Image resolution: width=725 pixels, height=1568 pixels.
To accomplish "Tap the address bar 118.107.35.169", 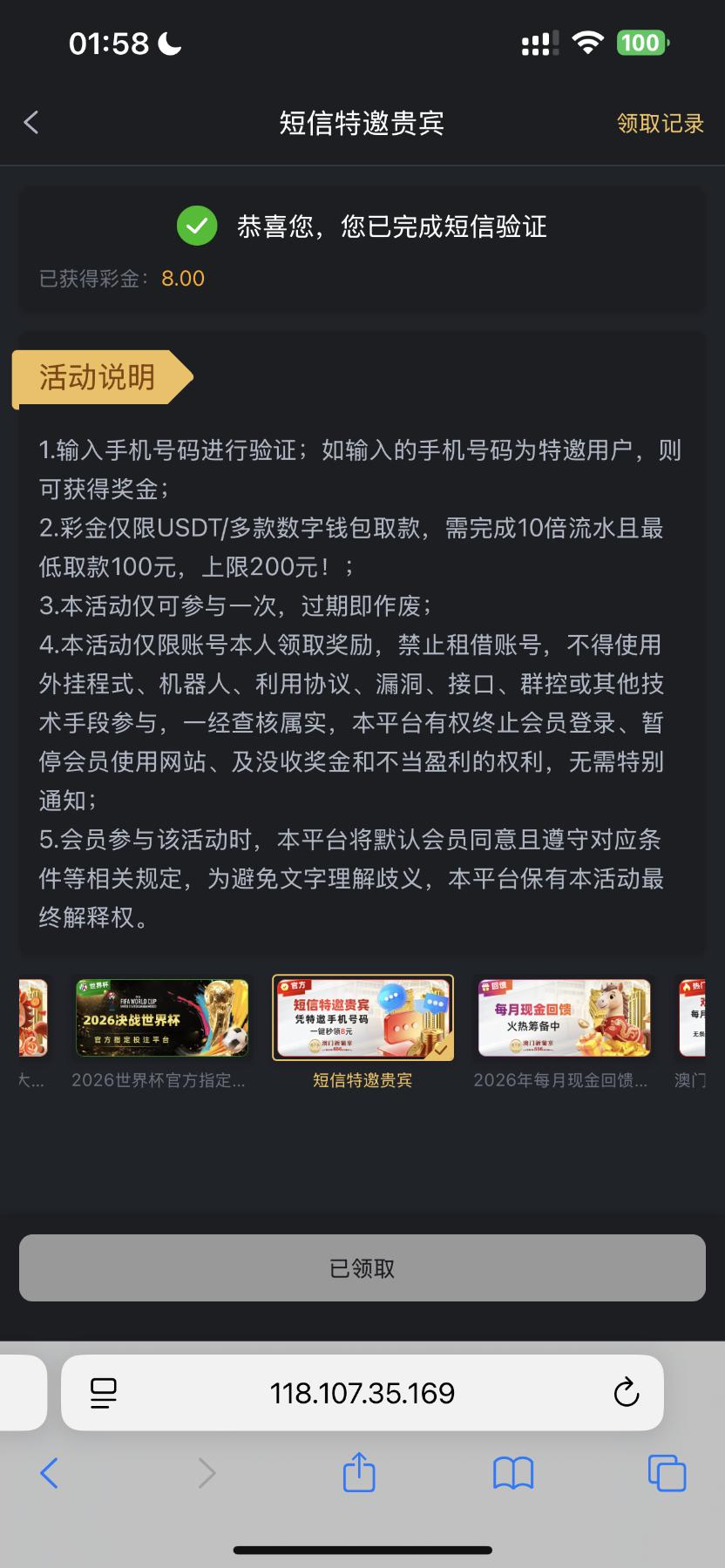I will 362,1393.
